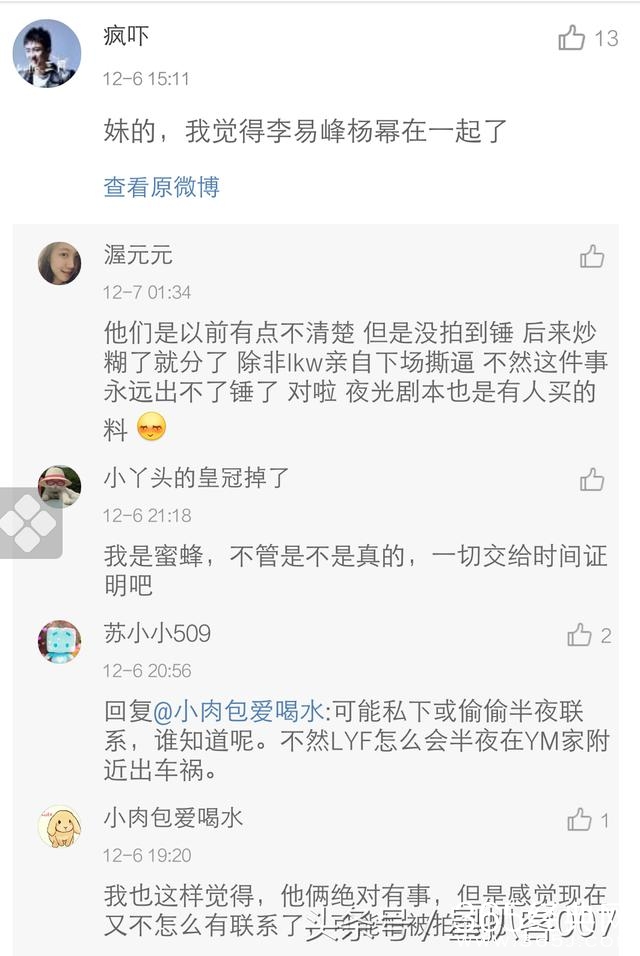
Task: Open 疯吓's profile avatar
Action: click(47, 53)
